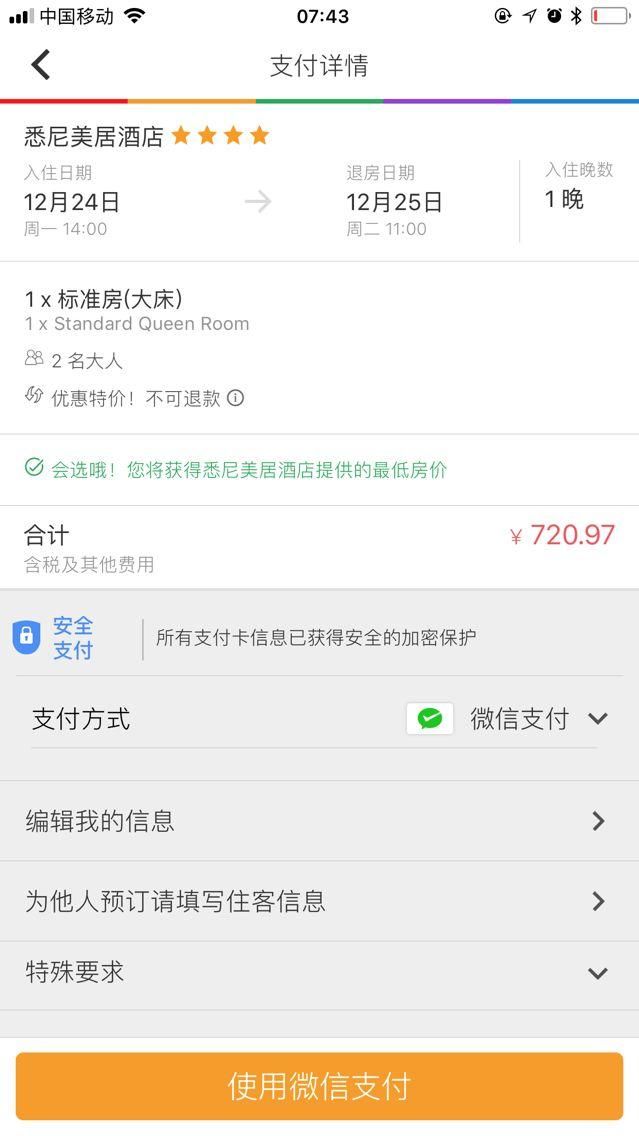Open 编辑我的信息 row
Image resolution: width=639 pixels, height=1136 pixels.
pos(320,821)
